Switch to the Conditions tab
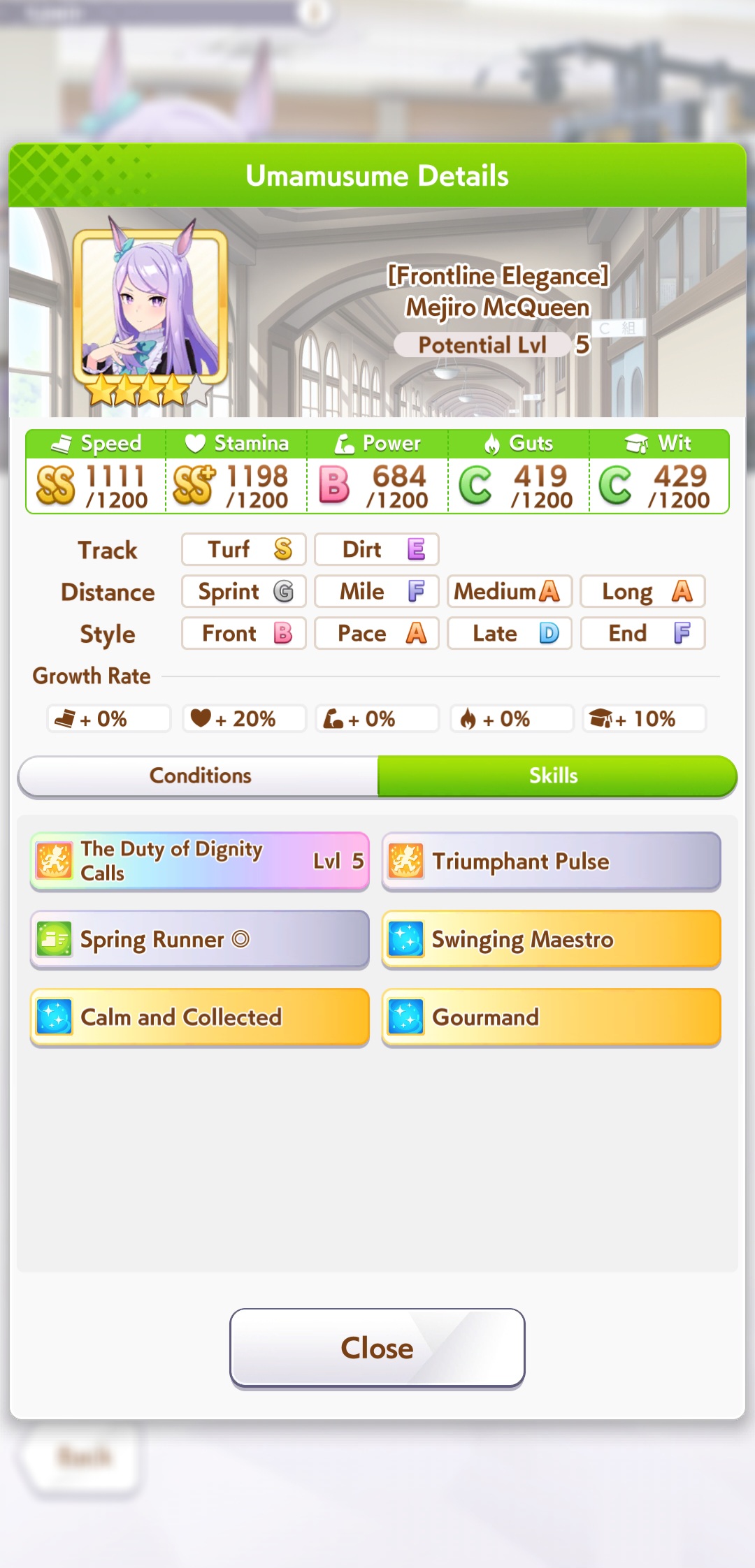Viewport: 755px width, 1568px height. tap(199, 776)
